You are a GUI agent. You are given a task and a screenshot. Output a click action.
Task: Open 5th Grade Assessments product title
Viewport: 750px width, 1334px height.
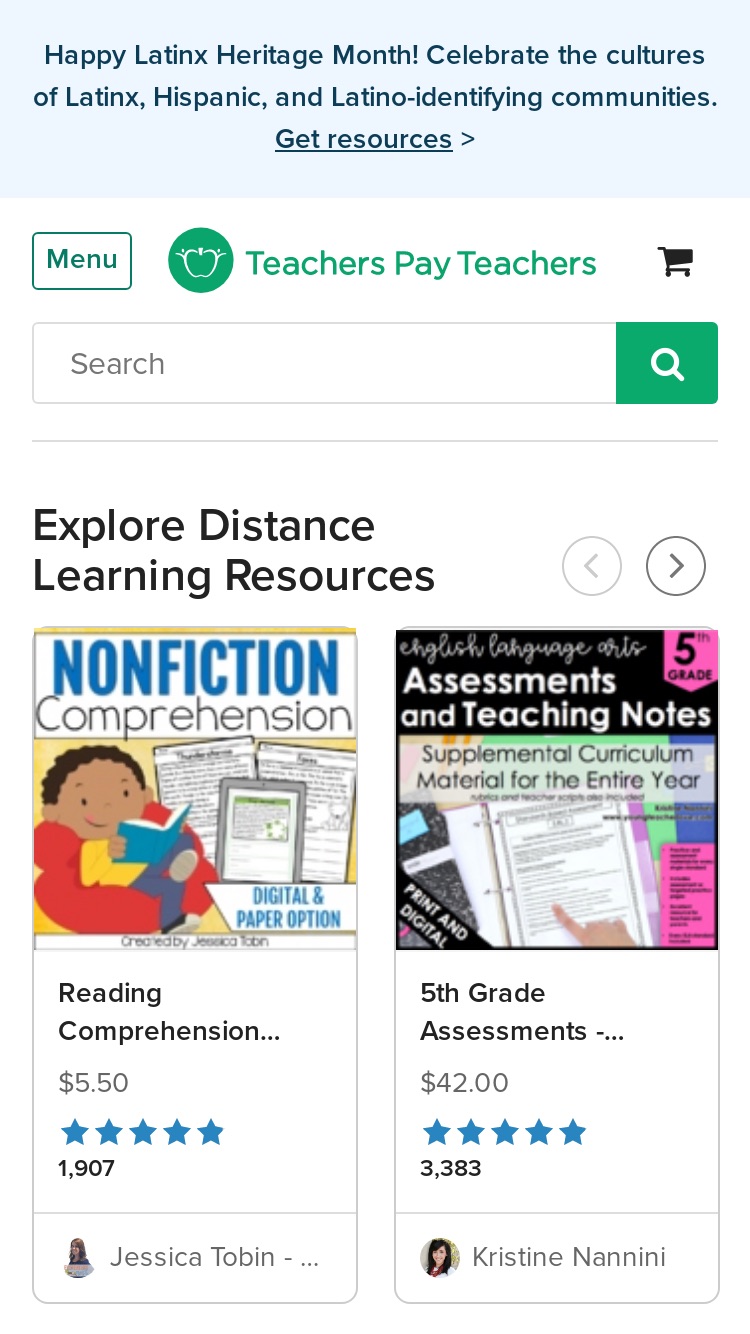pos(522,1012)
